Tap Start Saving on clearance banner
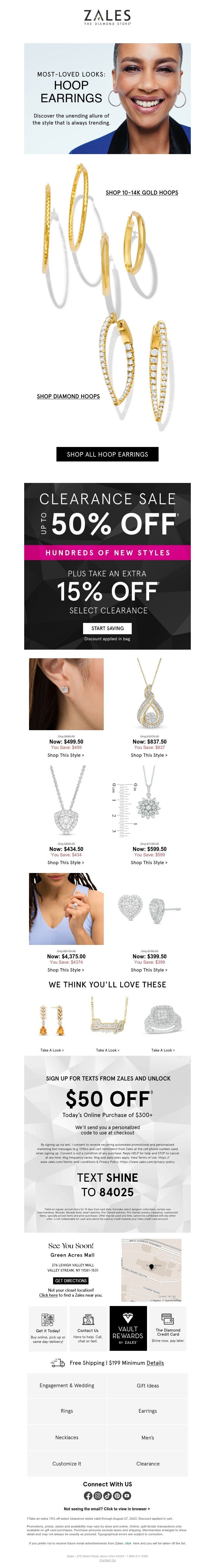This screenshot has height=1568, width=215. [x=107, y=628]
